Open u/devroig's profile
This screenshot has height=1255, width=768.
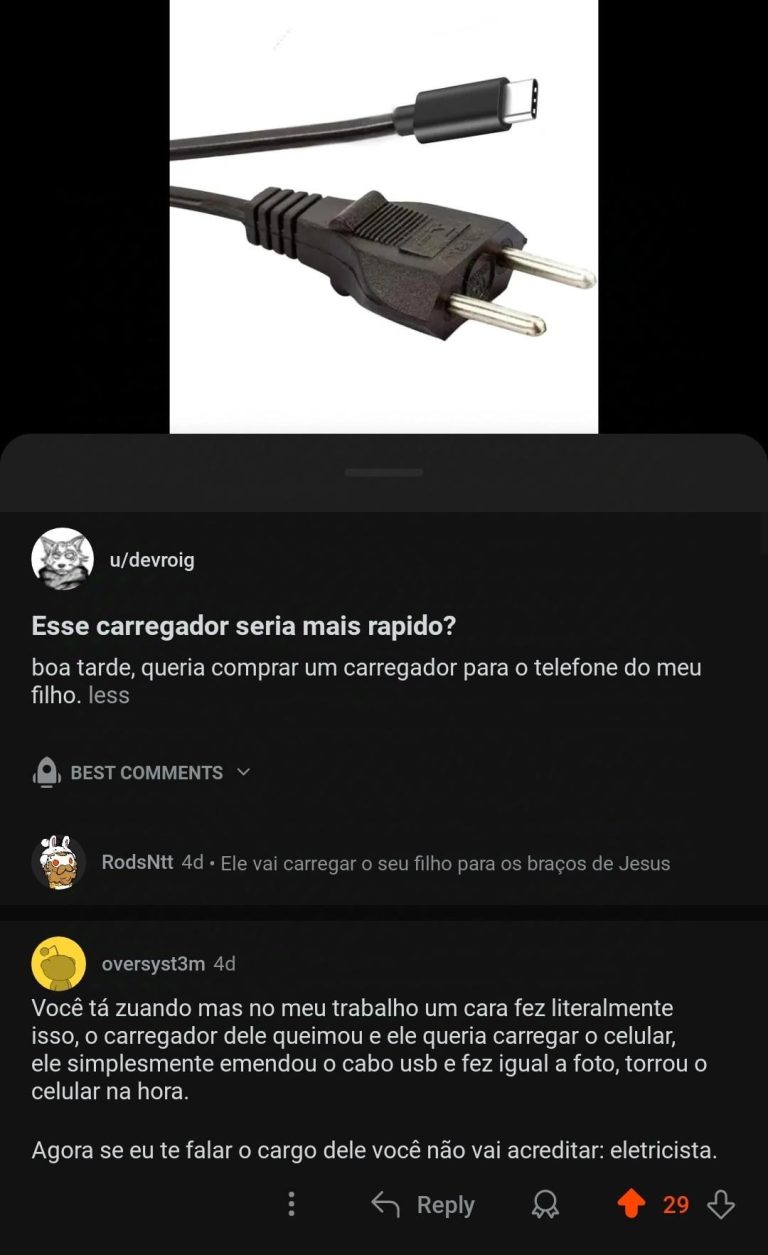(152, 560)
